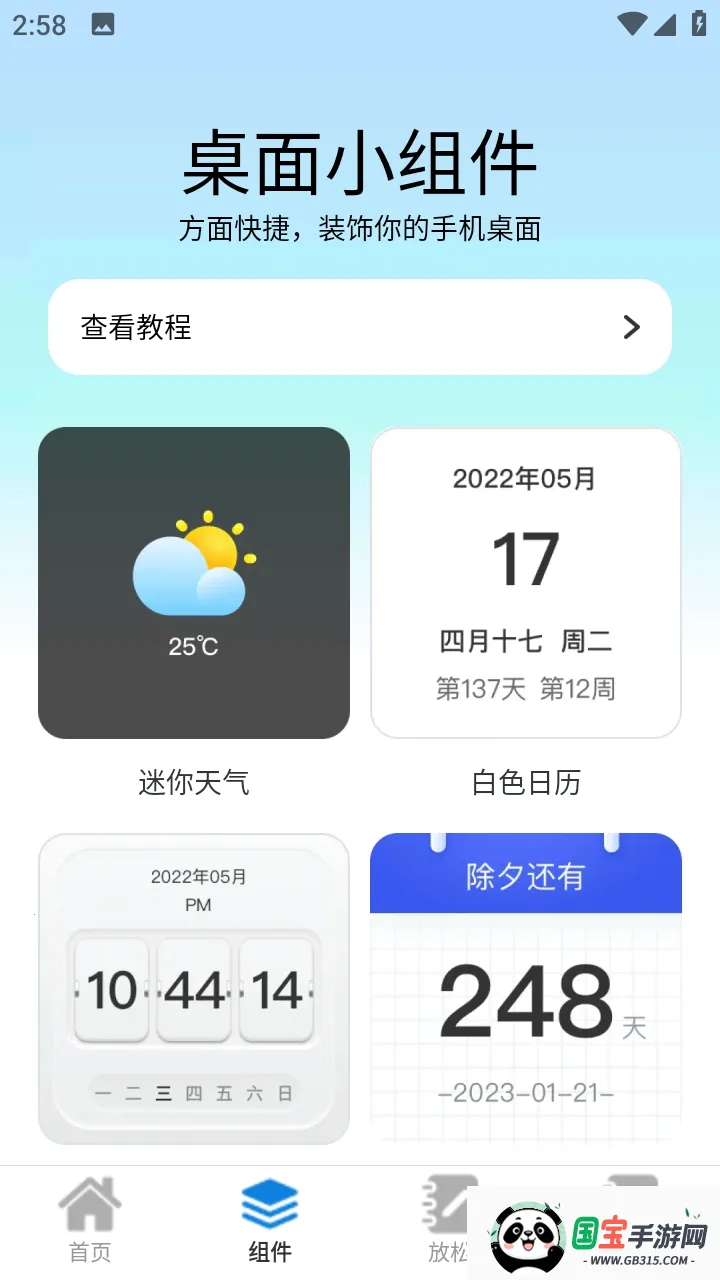The width and height of the screenshot is (720, 1280).
Task: Tap the 组件 tab
Action: coord(270,1220)
